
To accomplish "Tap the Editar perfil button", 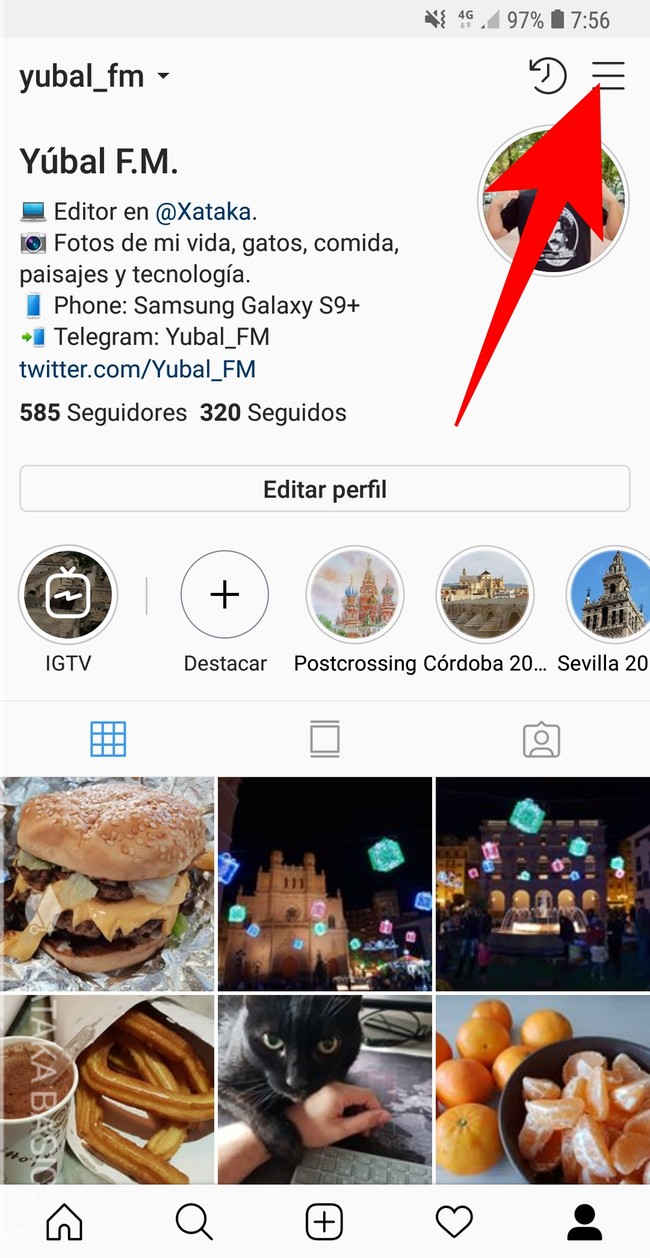I will pyautogui.click(x=325, y=489).
